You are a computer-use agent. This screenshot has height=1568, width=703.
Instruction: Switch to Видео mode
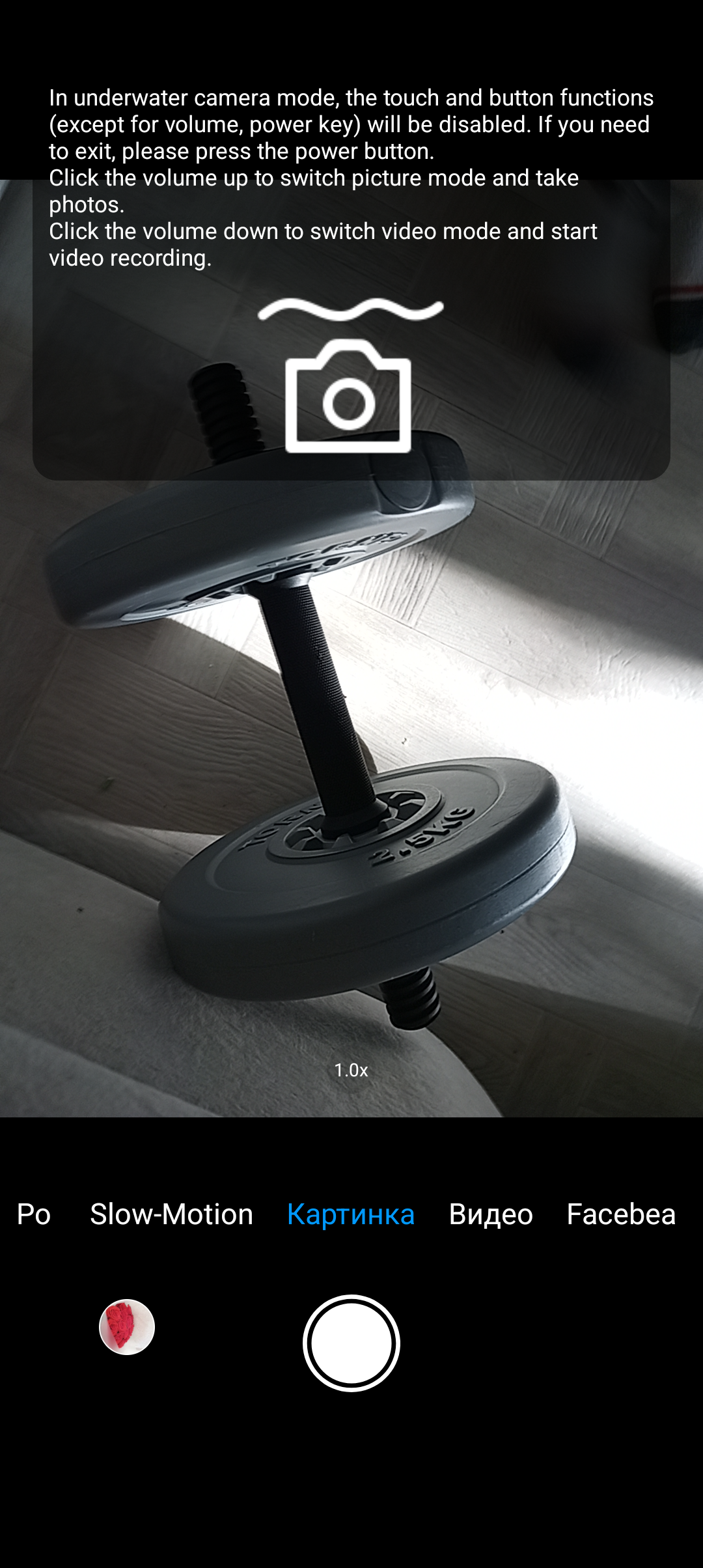(491, 1214)
